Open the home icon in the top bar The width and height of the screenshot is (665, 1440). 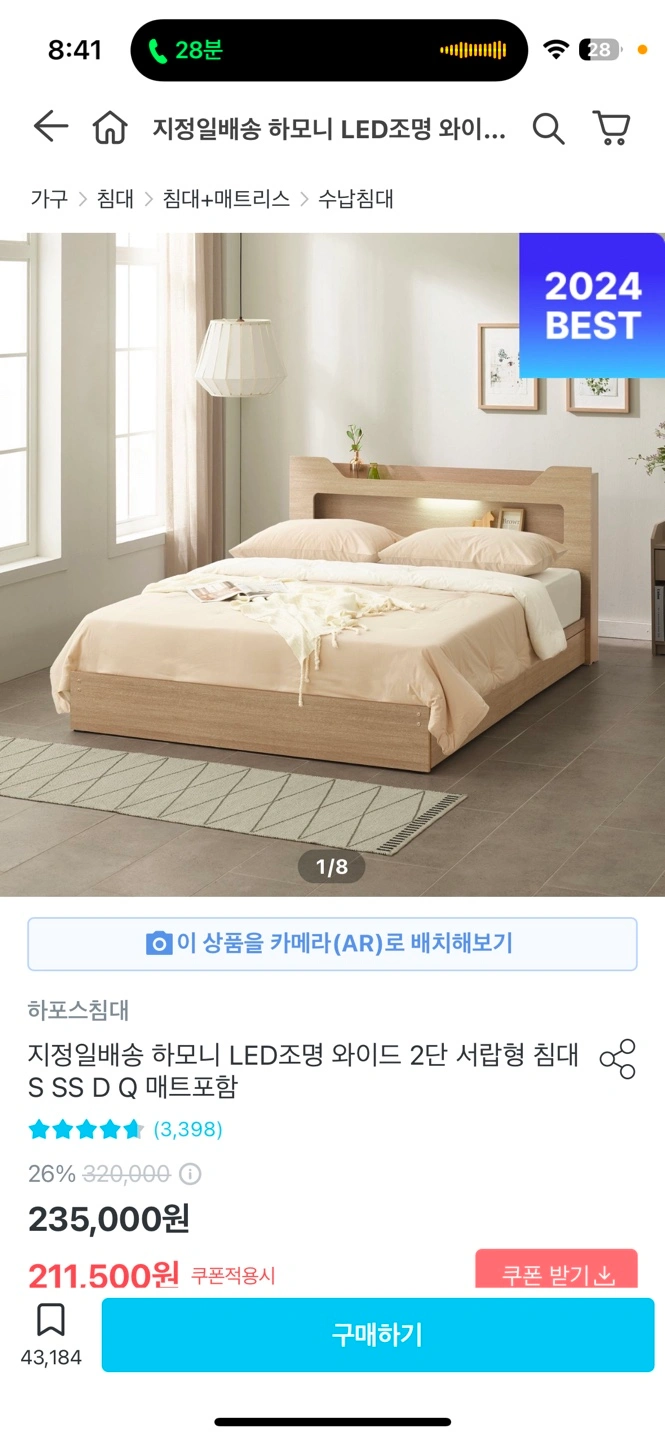click(110, 128)
